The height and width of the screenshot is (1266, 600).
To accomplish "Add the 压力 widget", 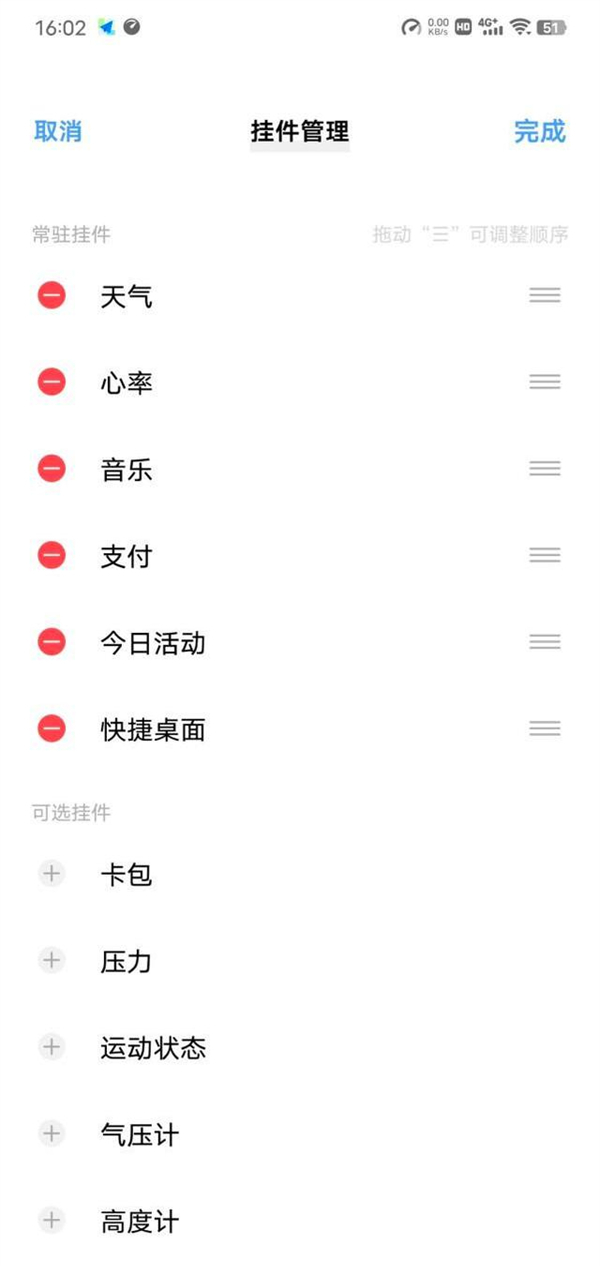I will coord(52,961).
